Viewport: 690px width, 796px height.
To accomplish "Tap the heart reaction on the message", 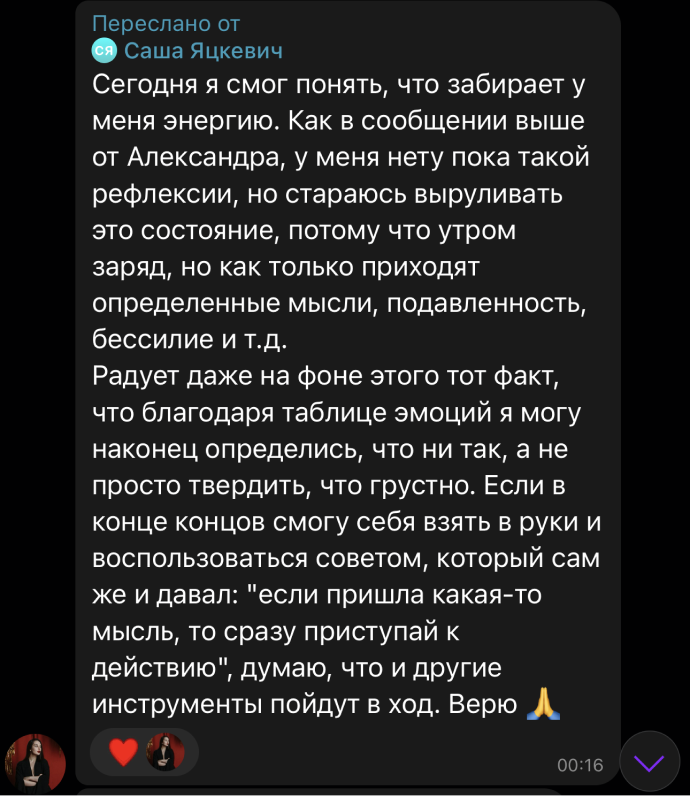I will (x=124, y=752).
